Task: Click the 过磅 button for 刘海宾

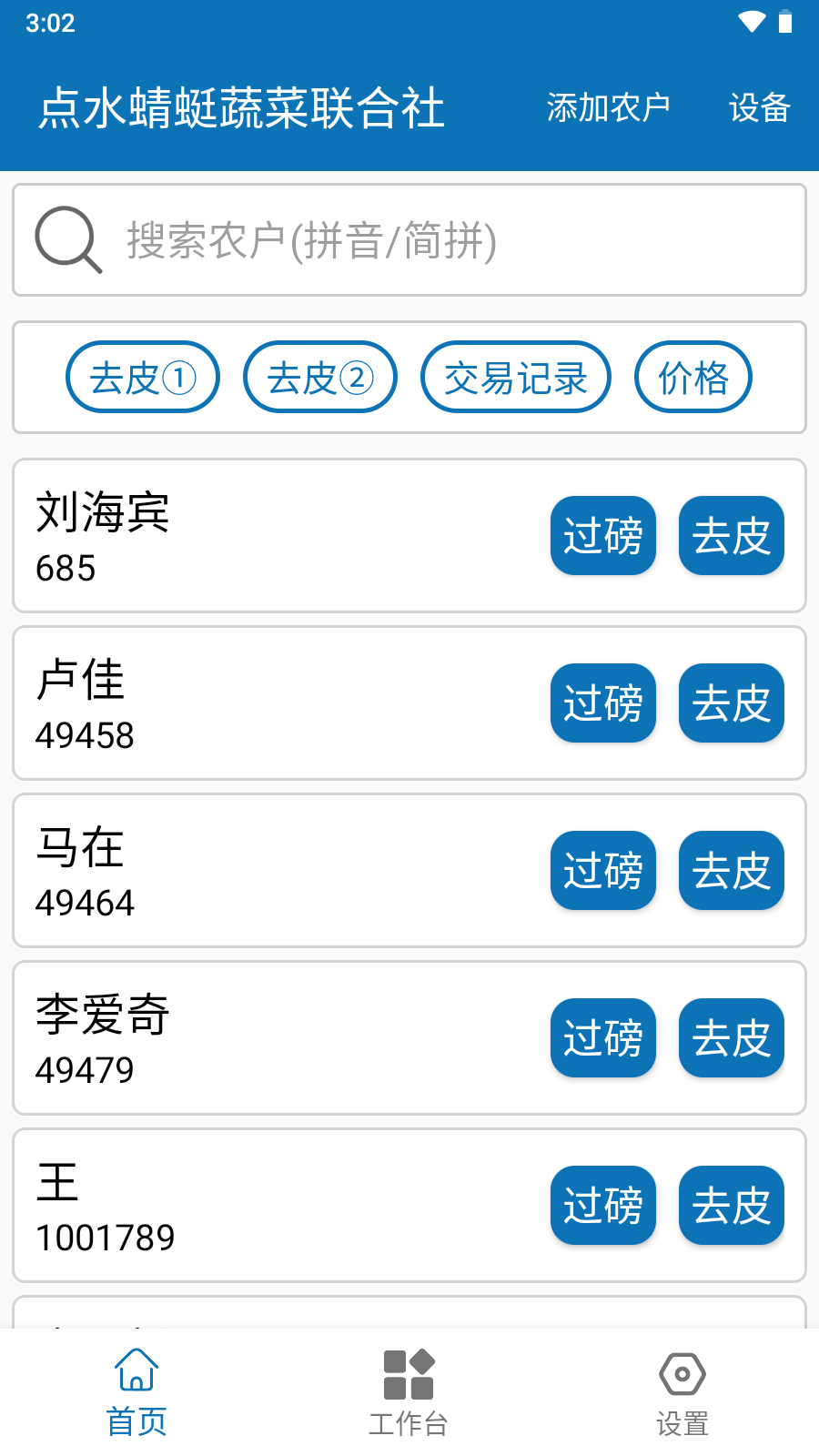Action: pos(602,536)
